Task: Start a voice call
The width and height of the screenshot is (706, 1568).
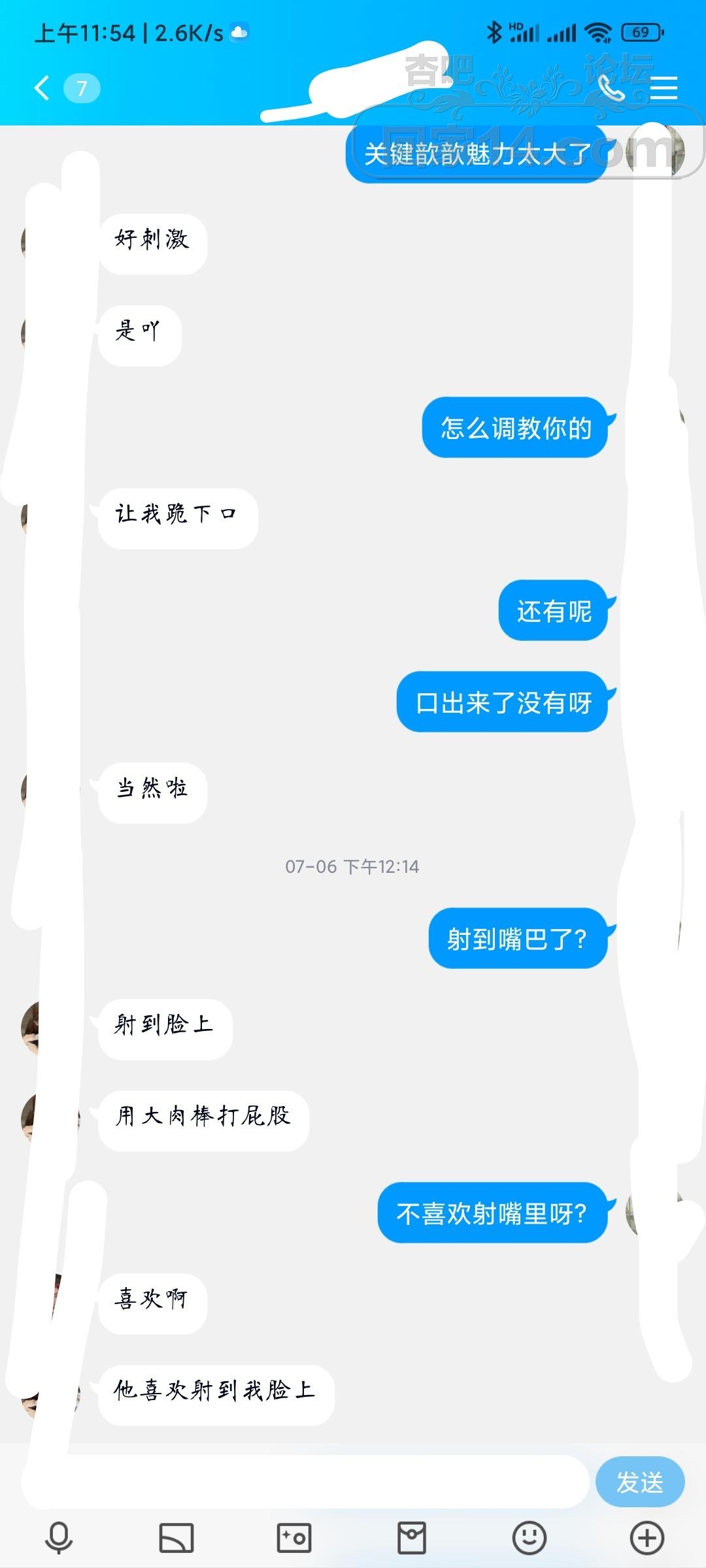Action: pyautogui.click(x=611, y=88)
